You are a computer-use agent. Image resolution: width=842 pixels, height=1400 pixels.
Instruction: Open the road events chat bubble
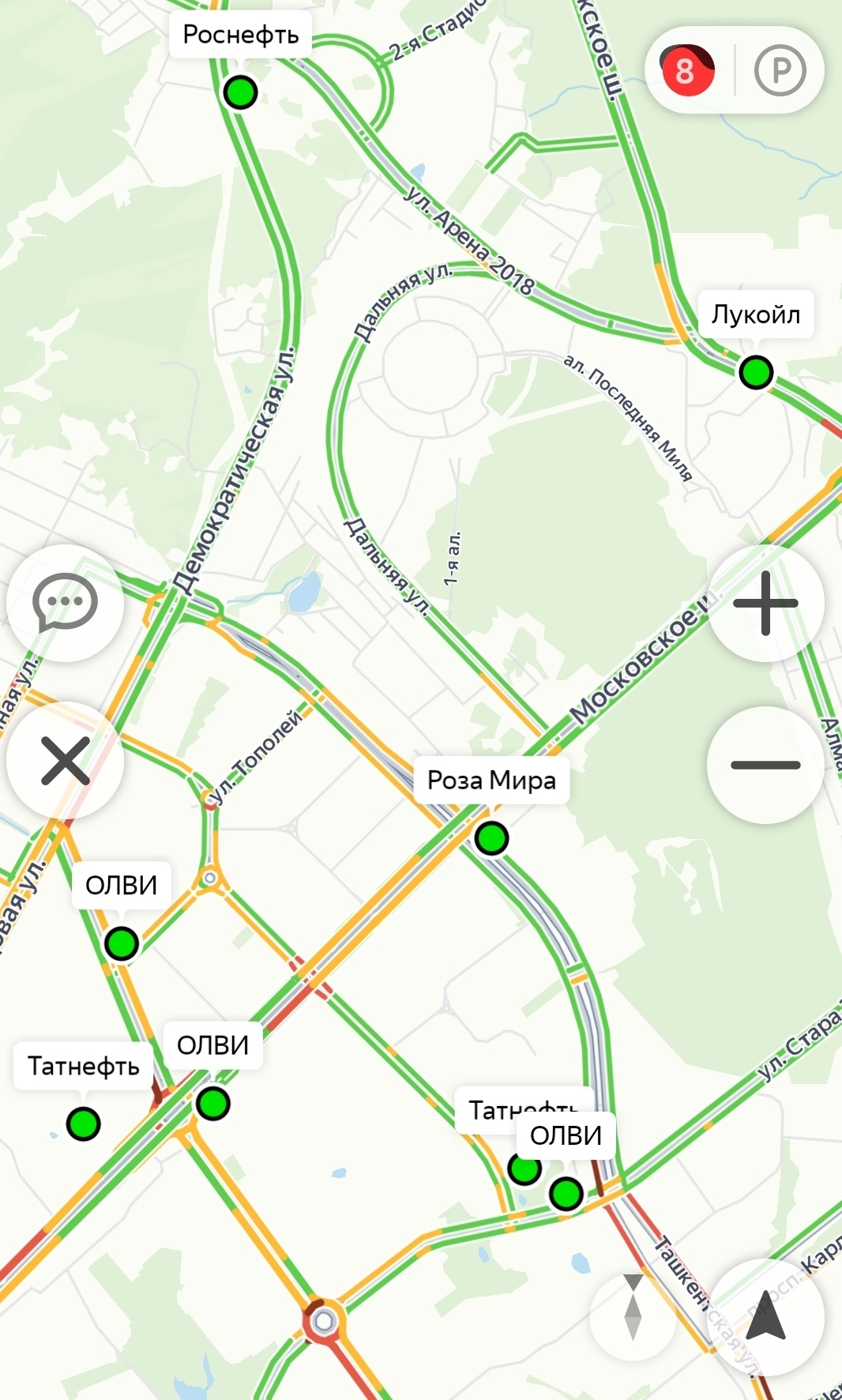[65, 603]
